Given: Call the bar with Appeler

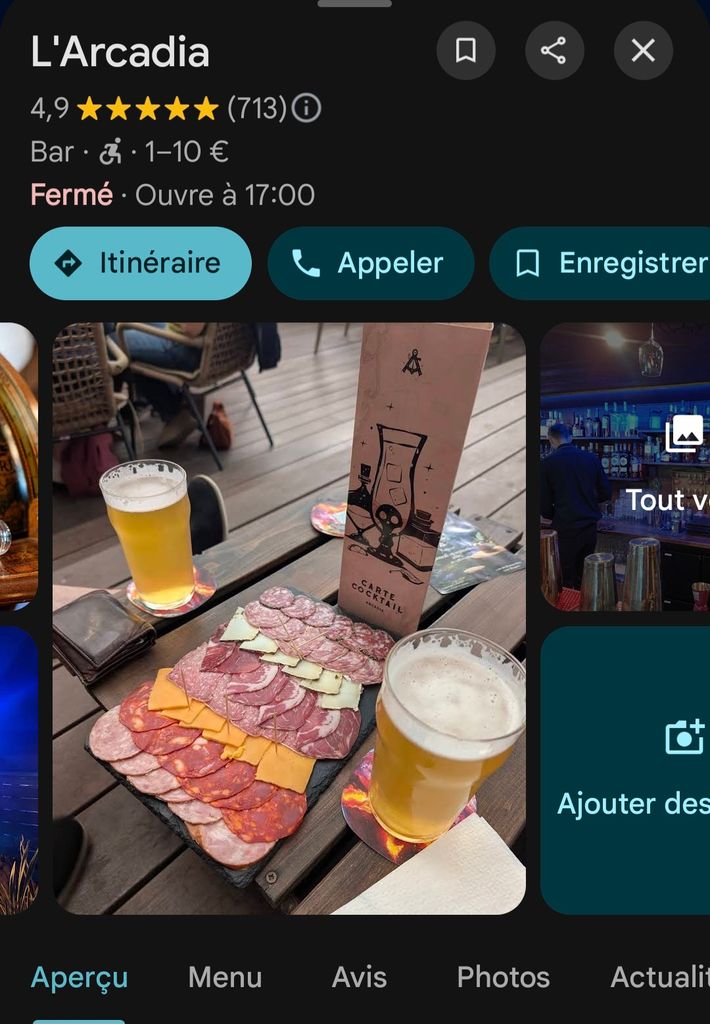Looking at the screenshot, I should coord(370,263).
